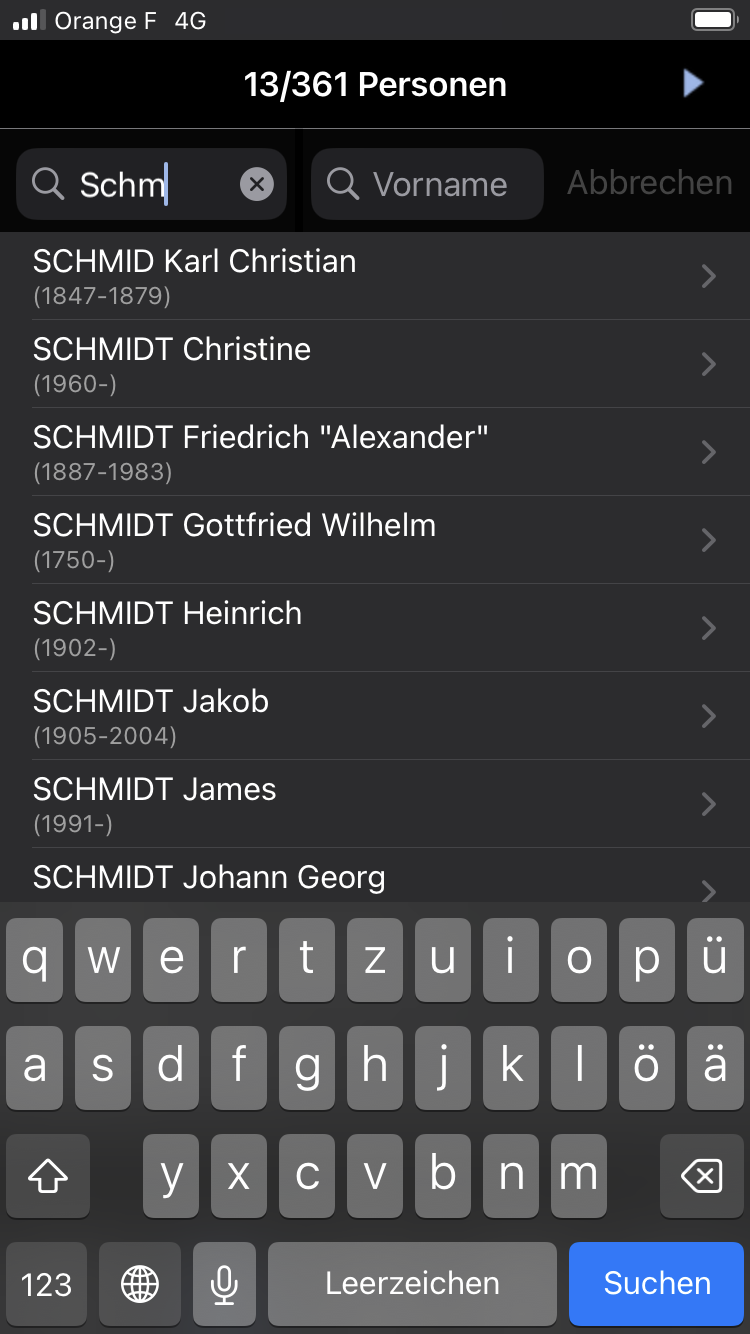Open SCHMIDT James entry

tap(375, 804)
